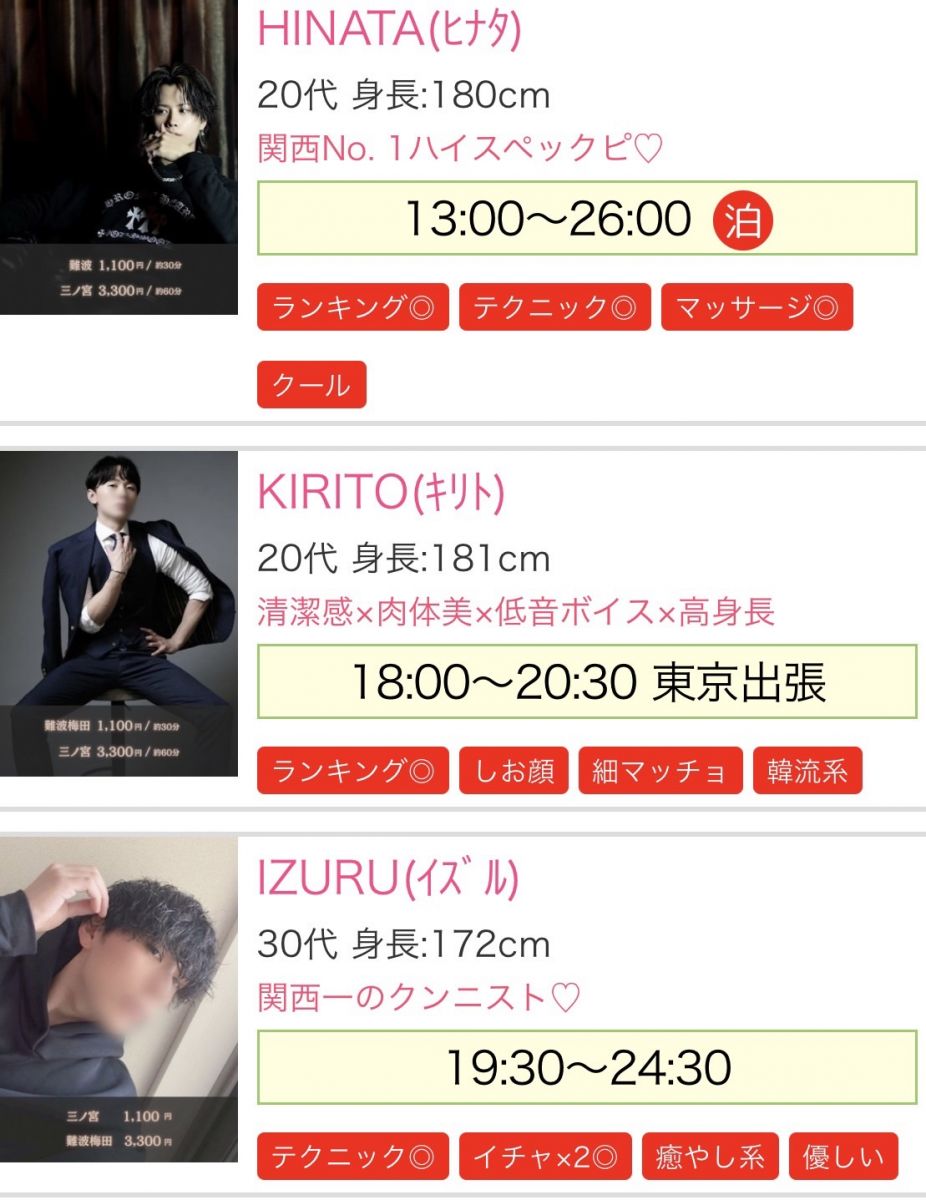Open KIRITO's profile photo
This screenshot has width=926, height=1200.
click(x=118, y=613)
